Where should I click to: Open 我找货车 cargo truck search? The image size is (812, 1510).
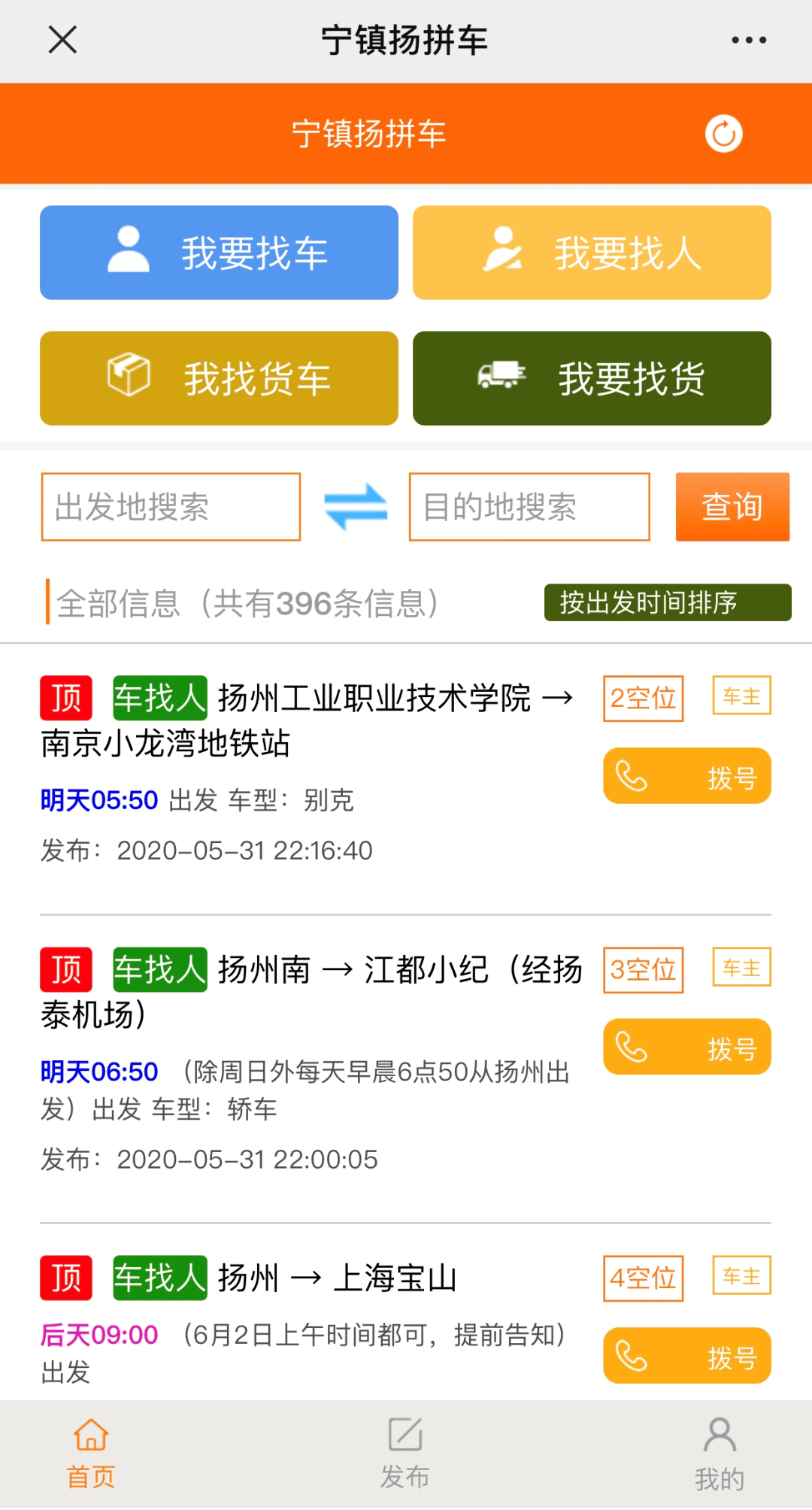[x=219, y=378]
